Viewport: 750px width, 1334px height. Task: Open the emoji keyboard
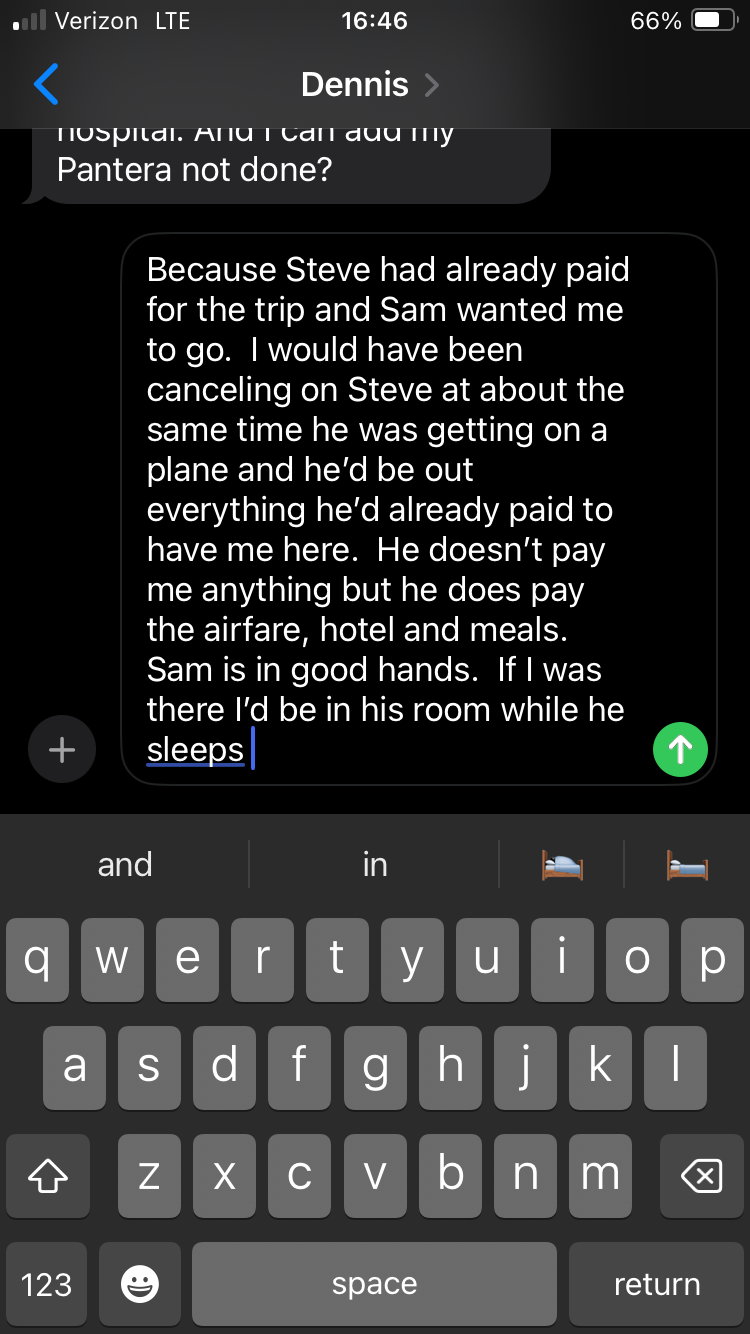139,1284
